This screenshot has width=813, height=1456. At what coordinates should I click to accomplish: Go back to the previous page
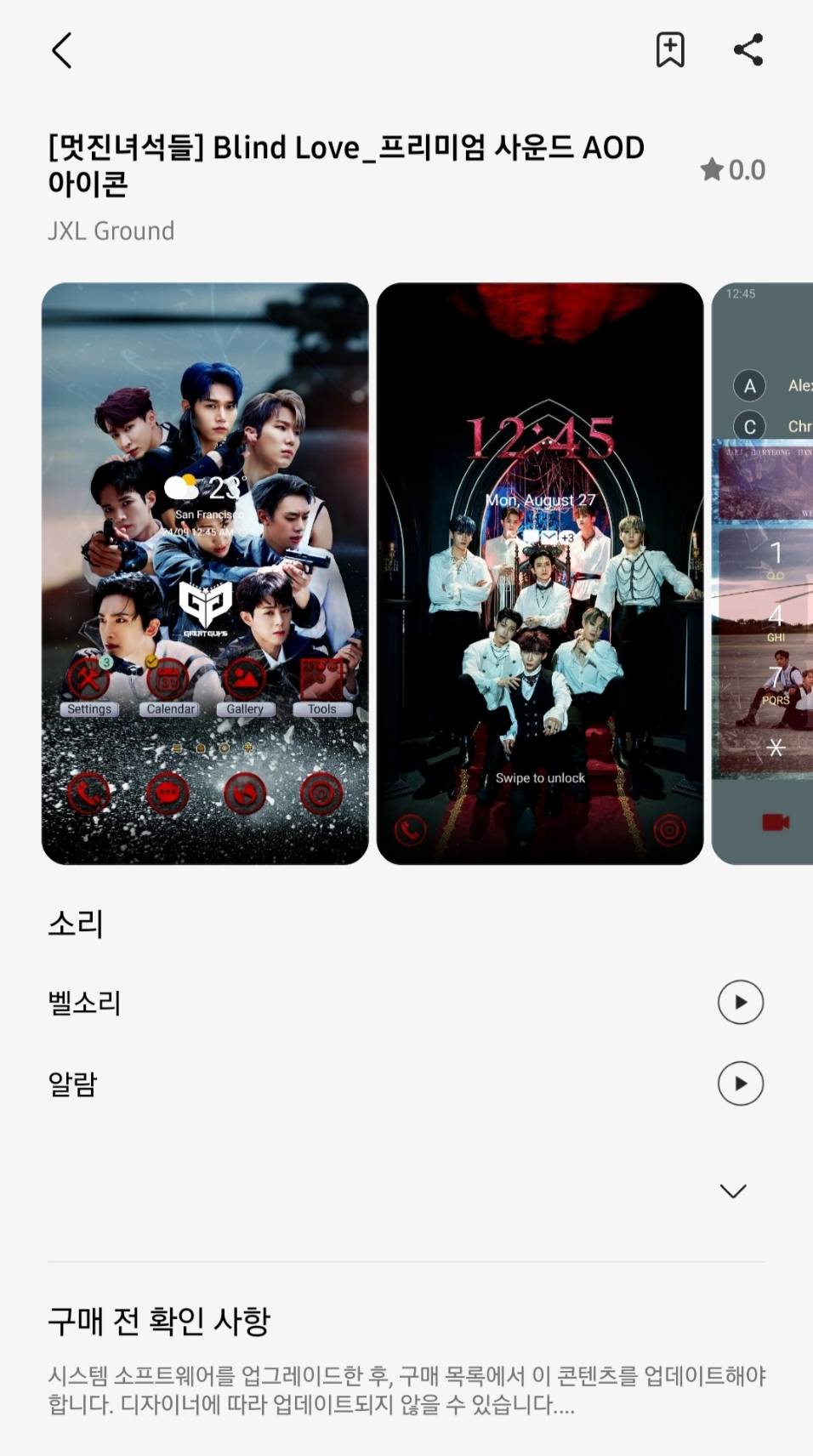(62, 51)
